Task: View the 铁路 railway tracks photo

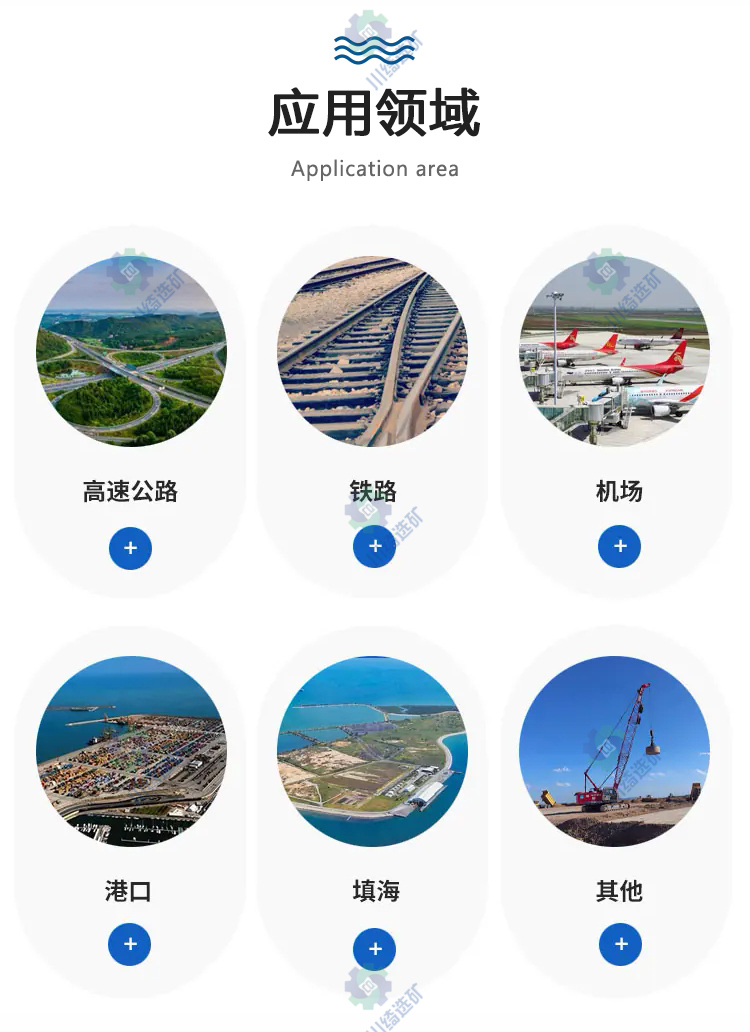Action: [373, 351]
